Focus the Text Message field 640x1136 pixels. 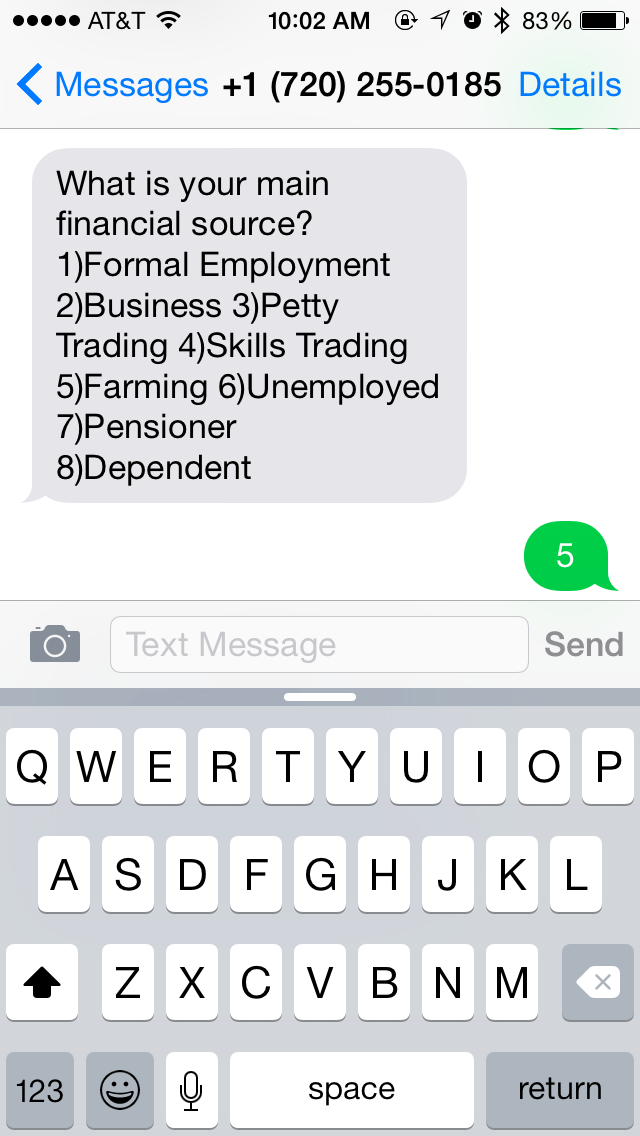tap(318, 644)
